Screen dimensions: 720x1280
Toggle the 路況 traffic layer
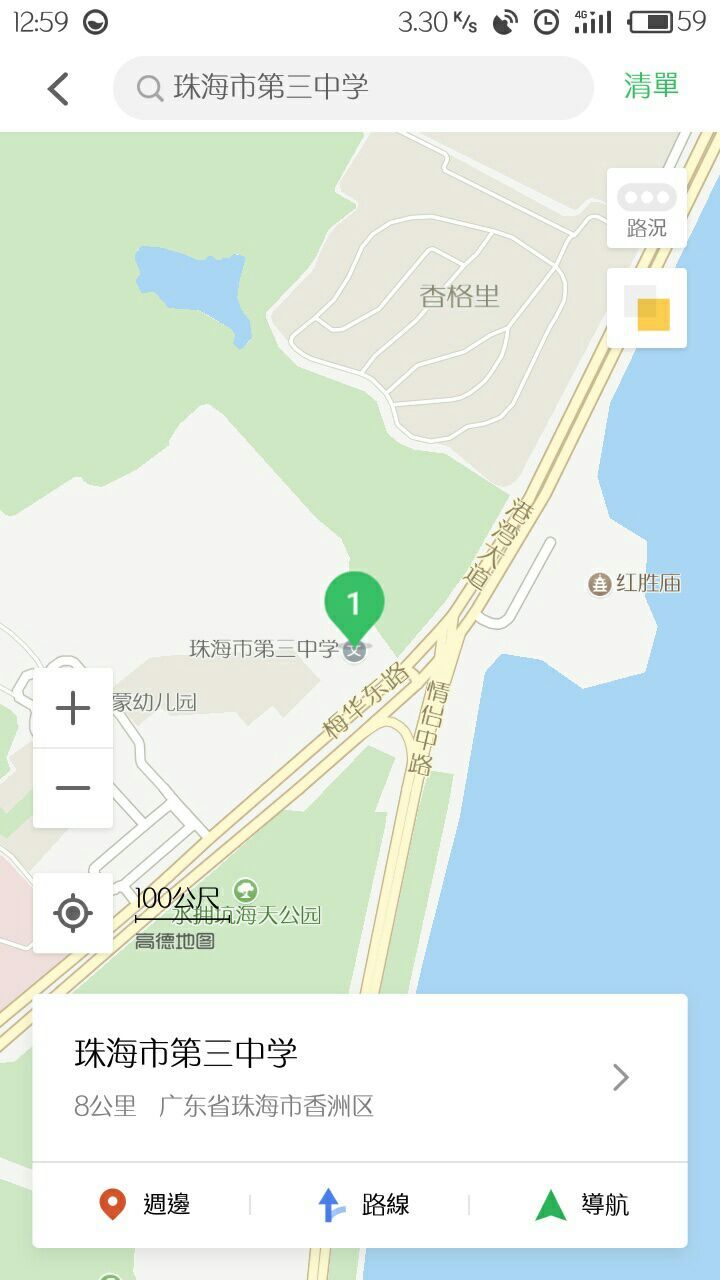(646, 208)
